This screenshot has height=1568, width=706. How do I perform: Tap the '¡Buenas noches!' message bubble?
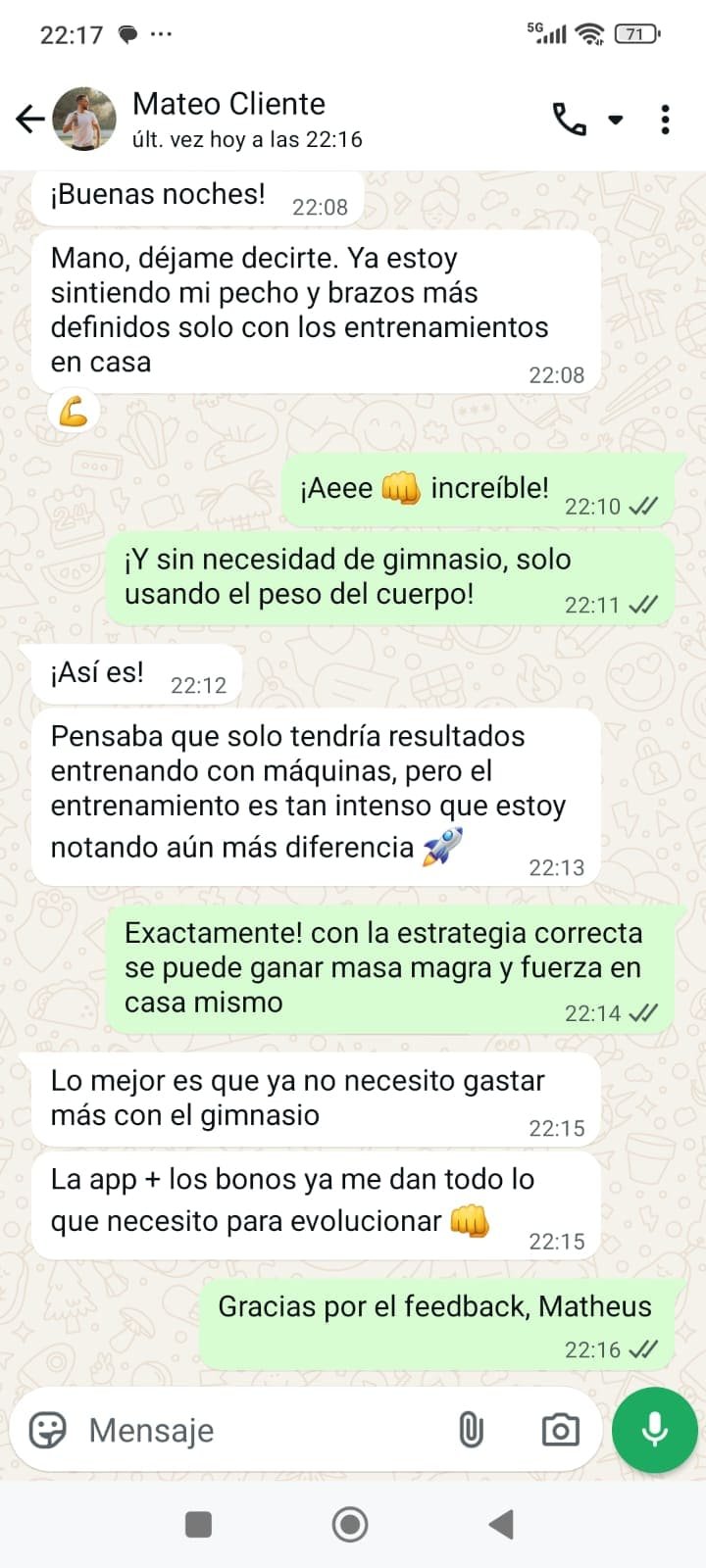click(x=157, y=194)
